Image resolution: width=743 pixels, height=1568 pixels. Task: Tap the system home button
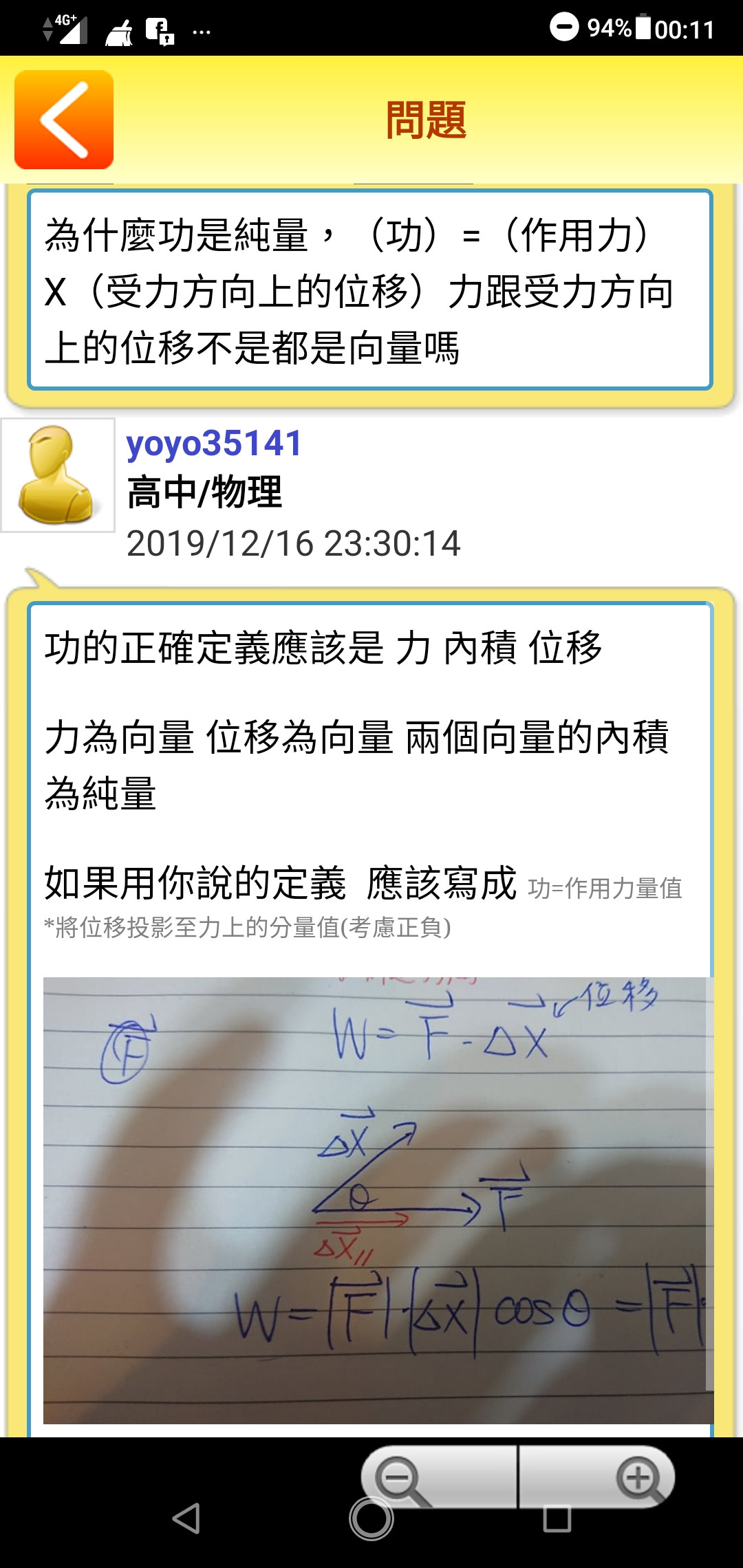[x=371, y=1518]
